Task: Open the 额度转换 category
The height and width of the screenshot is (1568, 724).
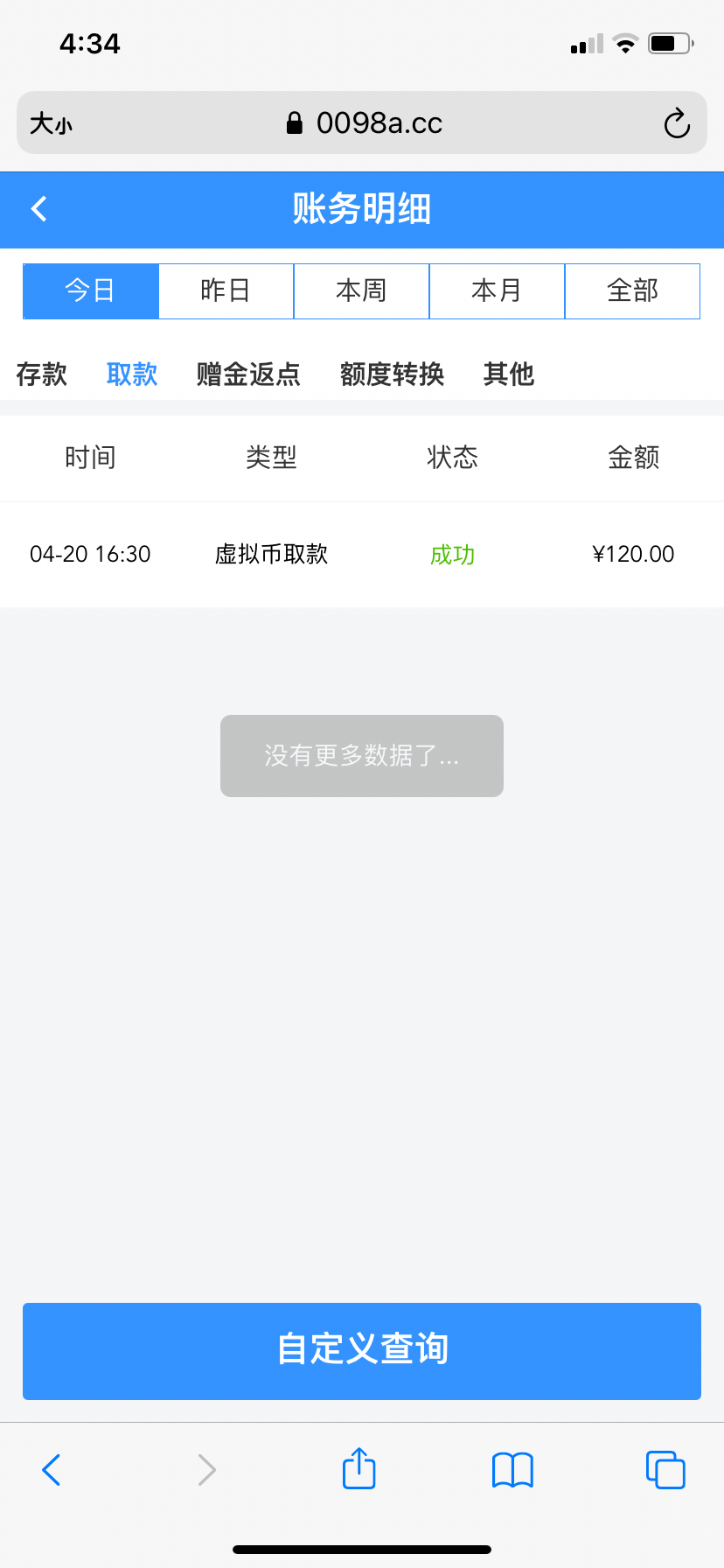Action: pyautogui.click(x=392, y=374)
